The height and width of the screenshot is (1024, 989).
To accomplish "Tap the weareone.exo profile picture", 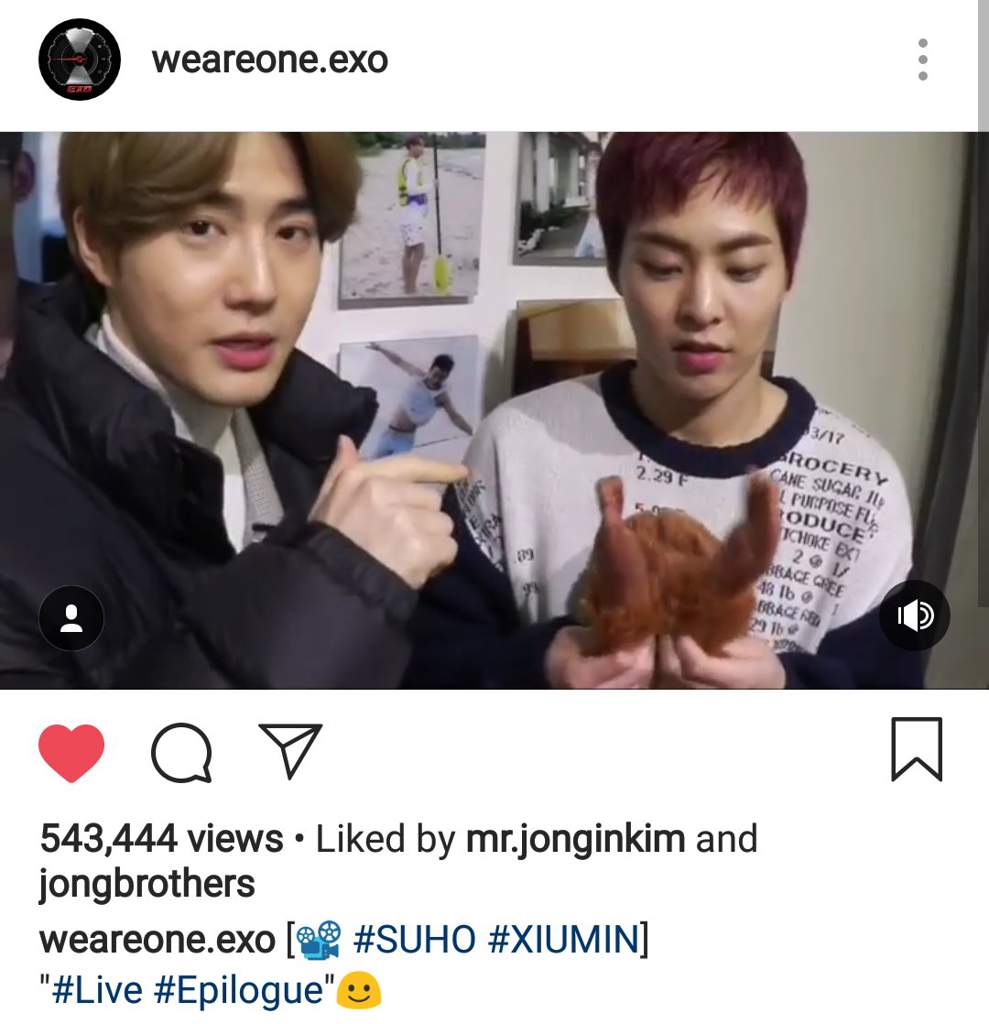I will [79, 60].
